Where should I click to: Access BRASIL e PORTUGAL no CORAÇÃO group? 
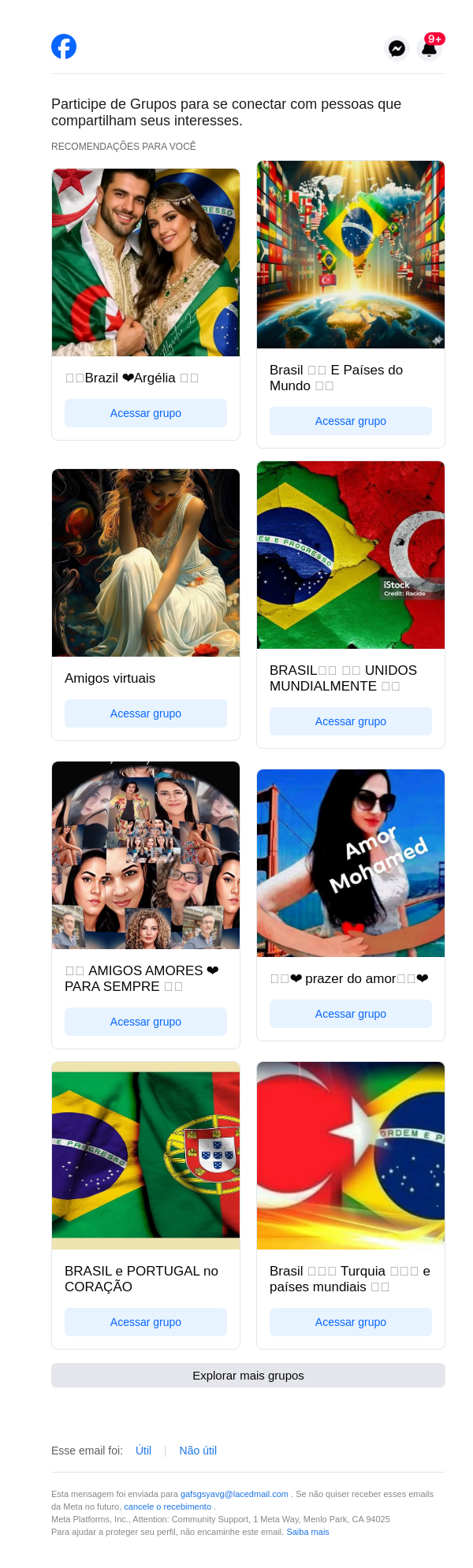click(146, 1322)
